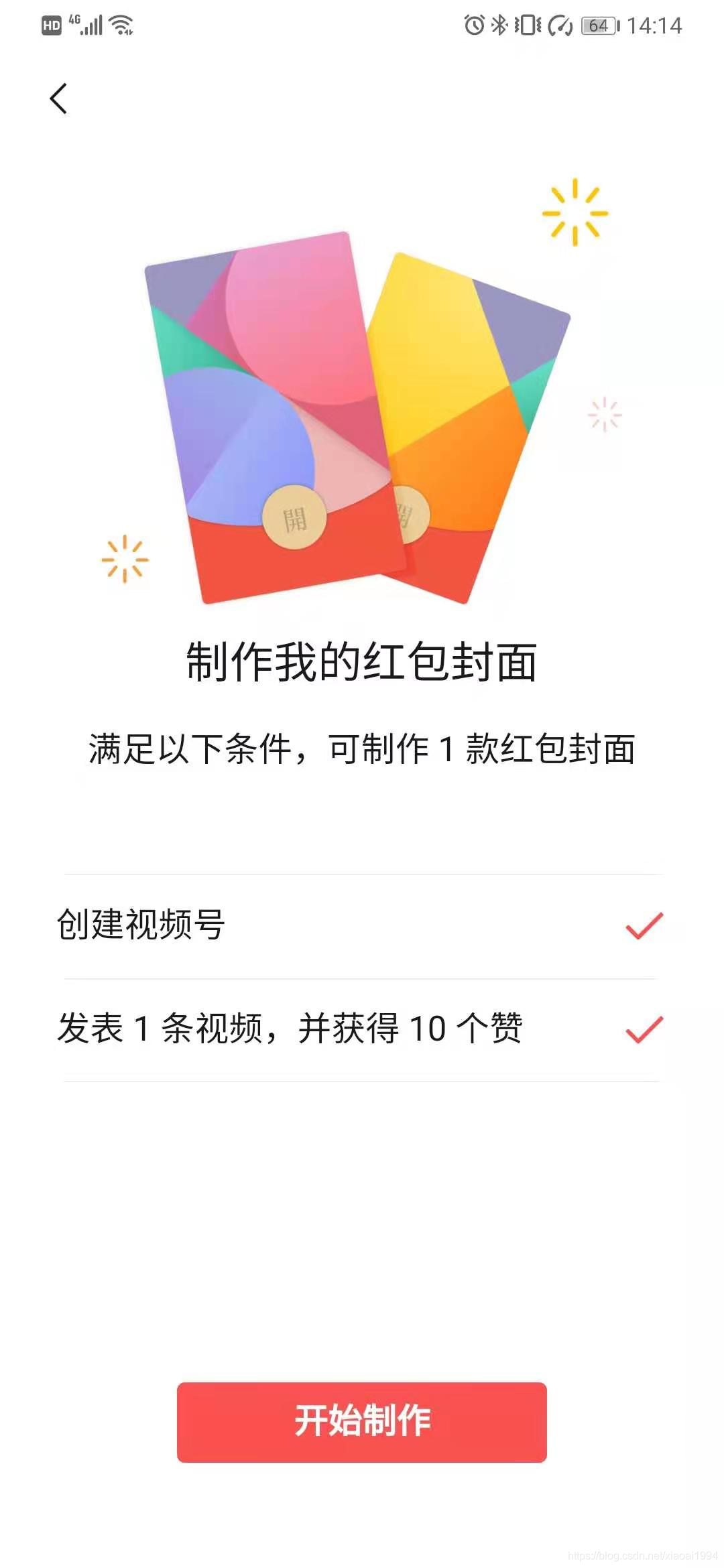The image size is (724, 1568).
Task: Tap the back arrow at top left
Action: pyautogui.click(x=59, y=98)
